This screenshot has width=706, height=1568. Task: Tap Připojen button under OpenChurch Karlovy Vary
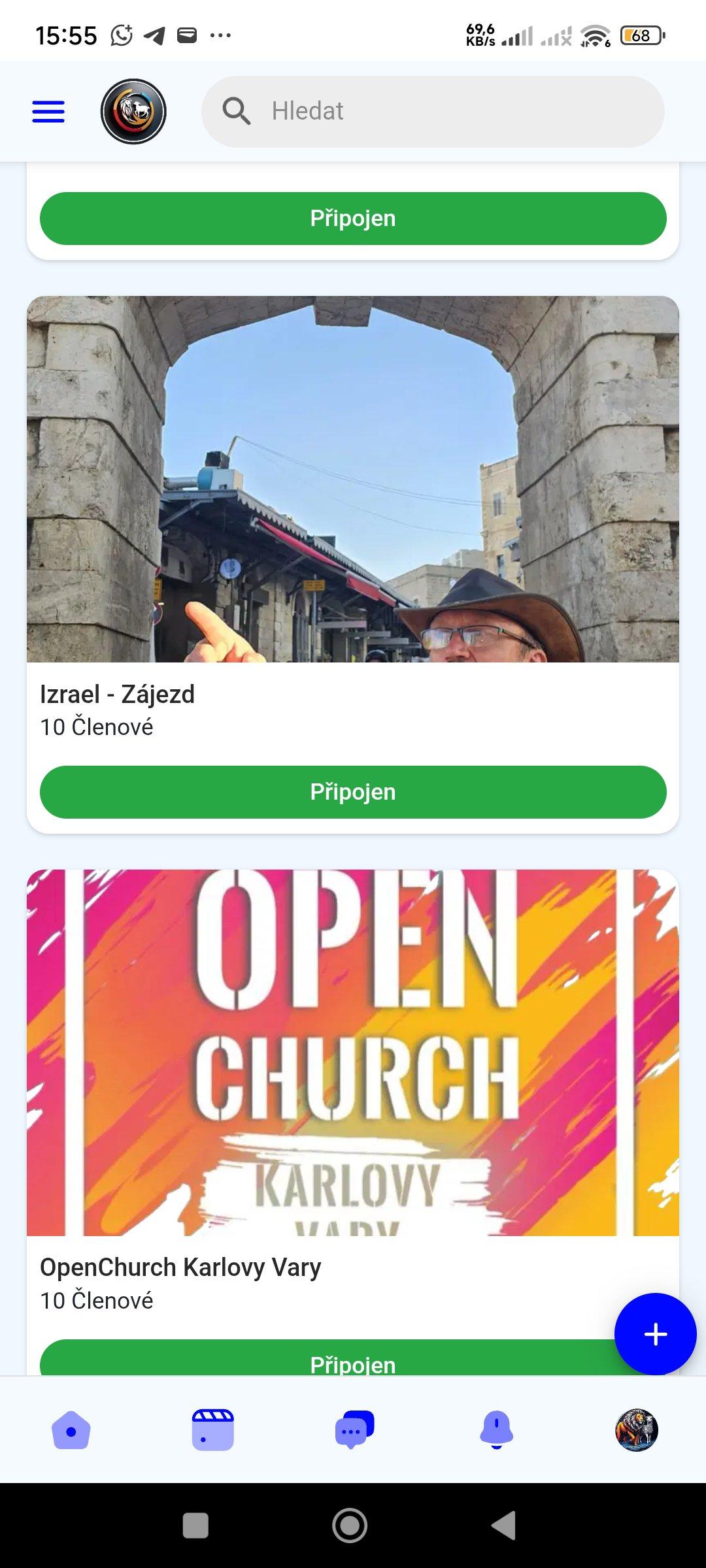(x=327, y=1360)
